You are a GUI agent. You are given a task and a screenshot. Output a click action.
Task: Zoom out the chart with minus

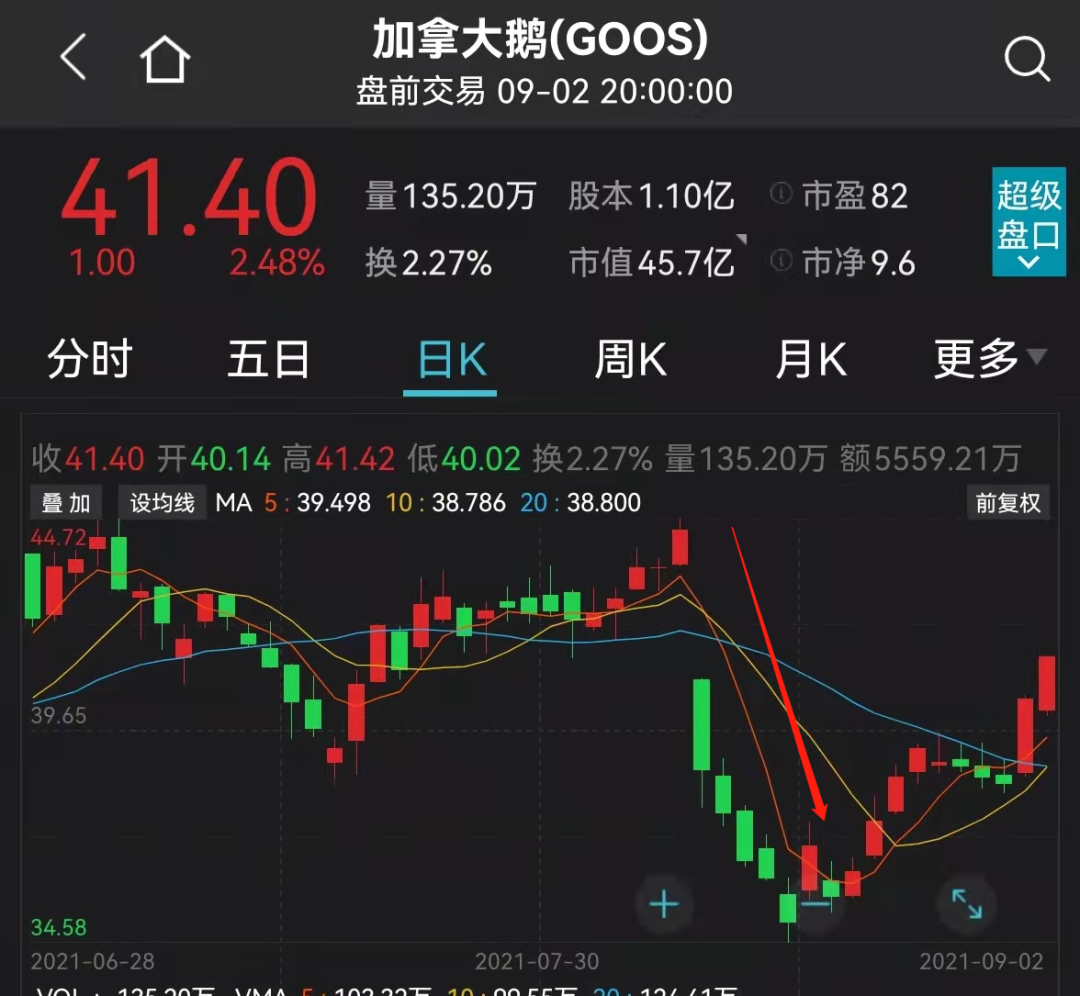coord(817,906)
